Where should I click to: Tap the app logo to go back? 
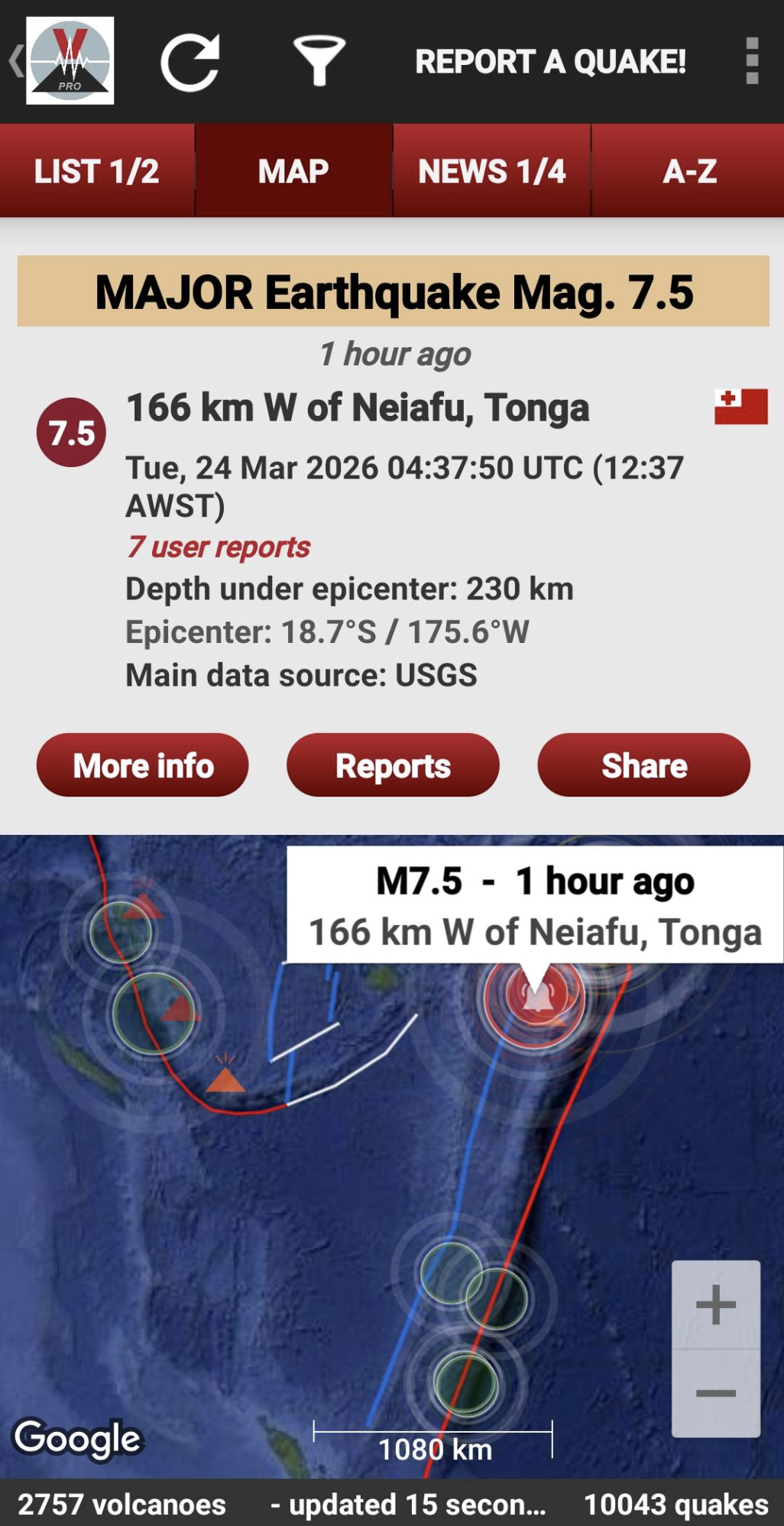70,60
